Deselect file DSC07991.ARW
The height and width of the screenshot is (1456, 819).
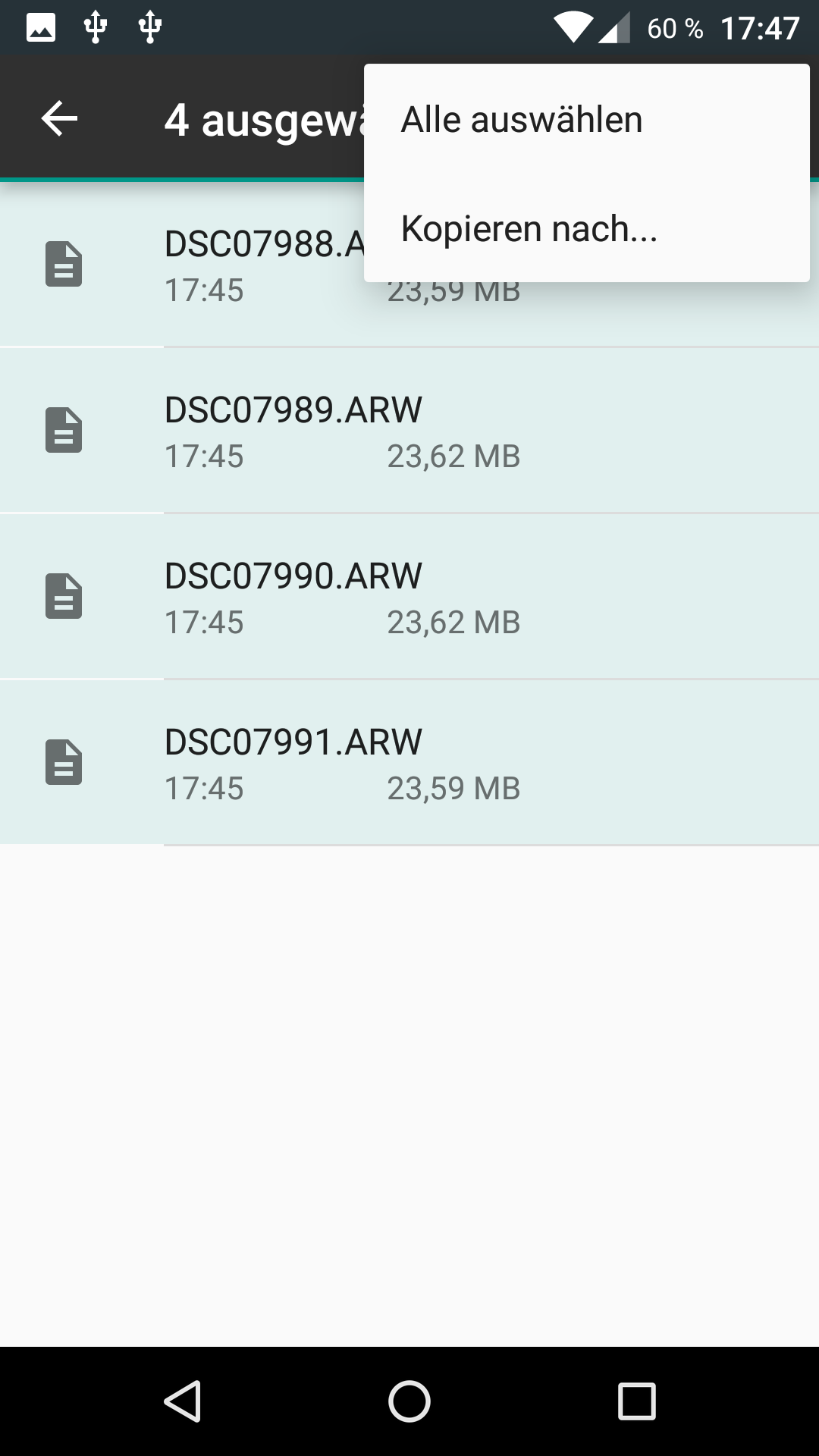409,762
